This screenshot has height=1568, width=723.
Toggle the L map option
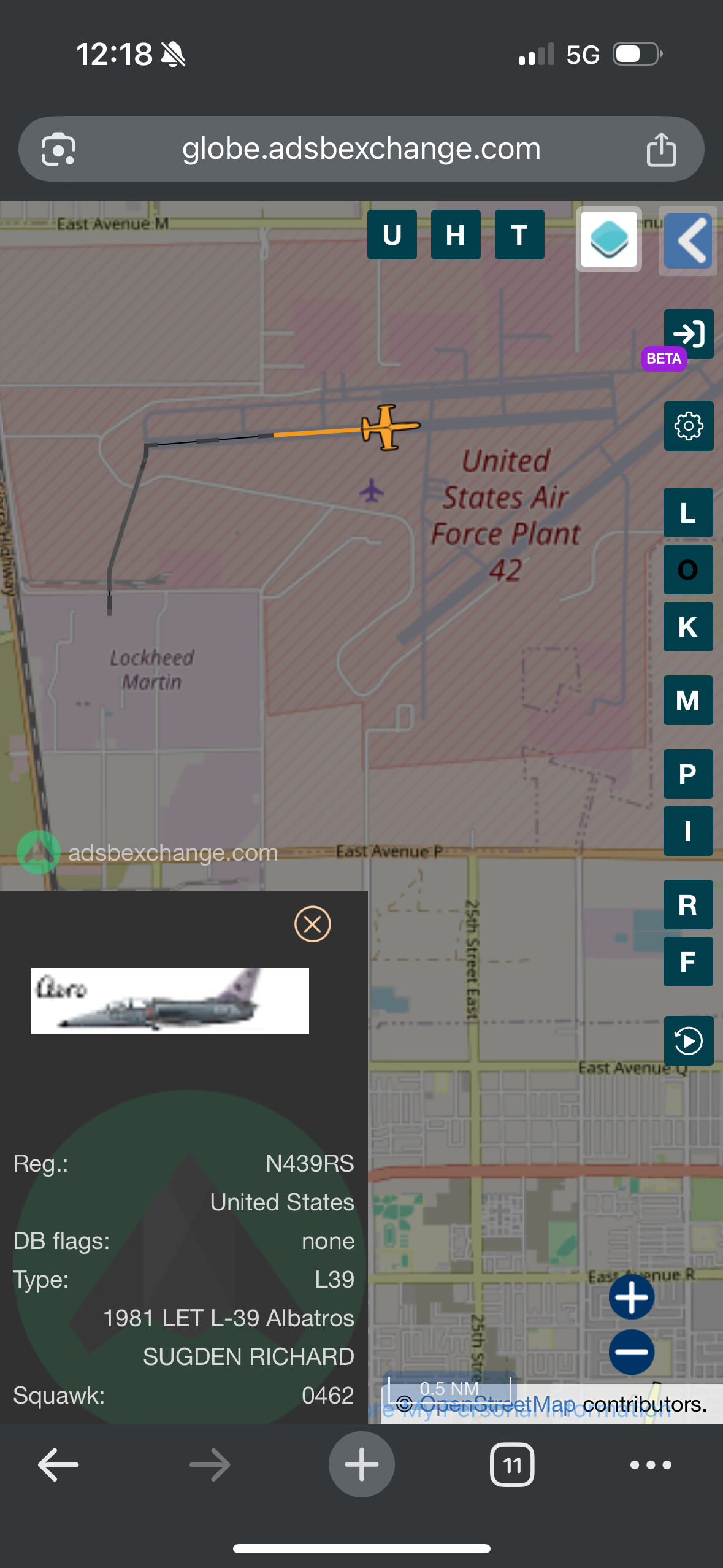[688, 513]
